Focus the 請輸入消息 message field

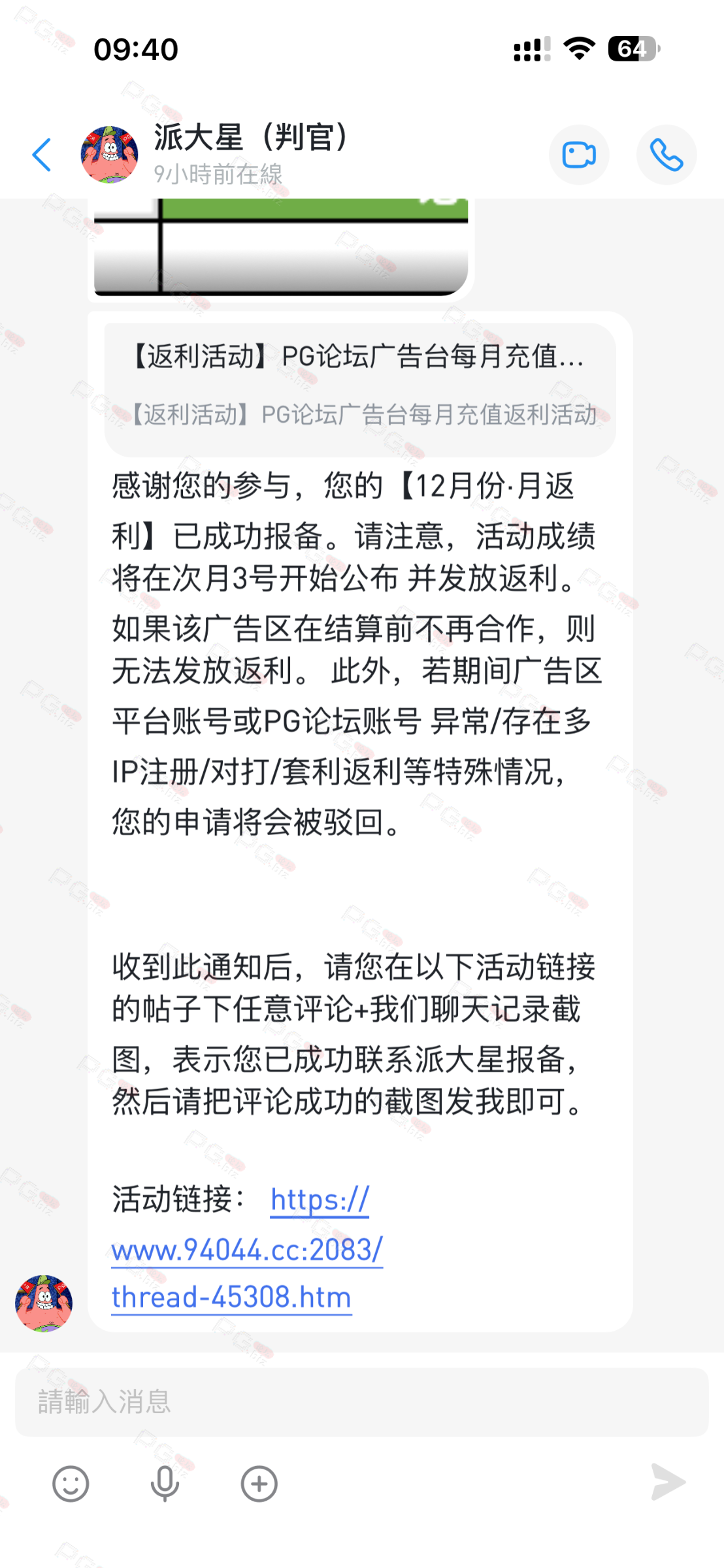point(361,1402)
